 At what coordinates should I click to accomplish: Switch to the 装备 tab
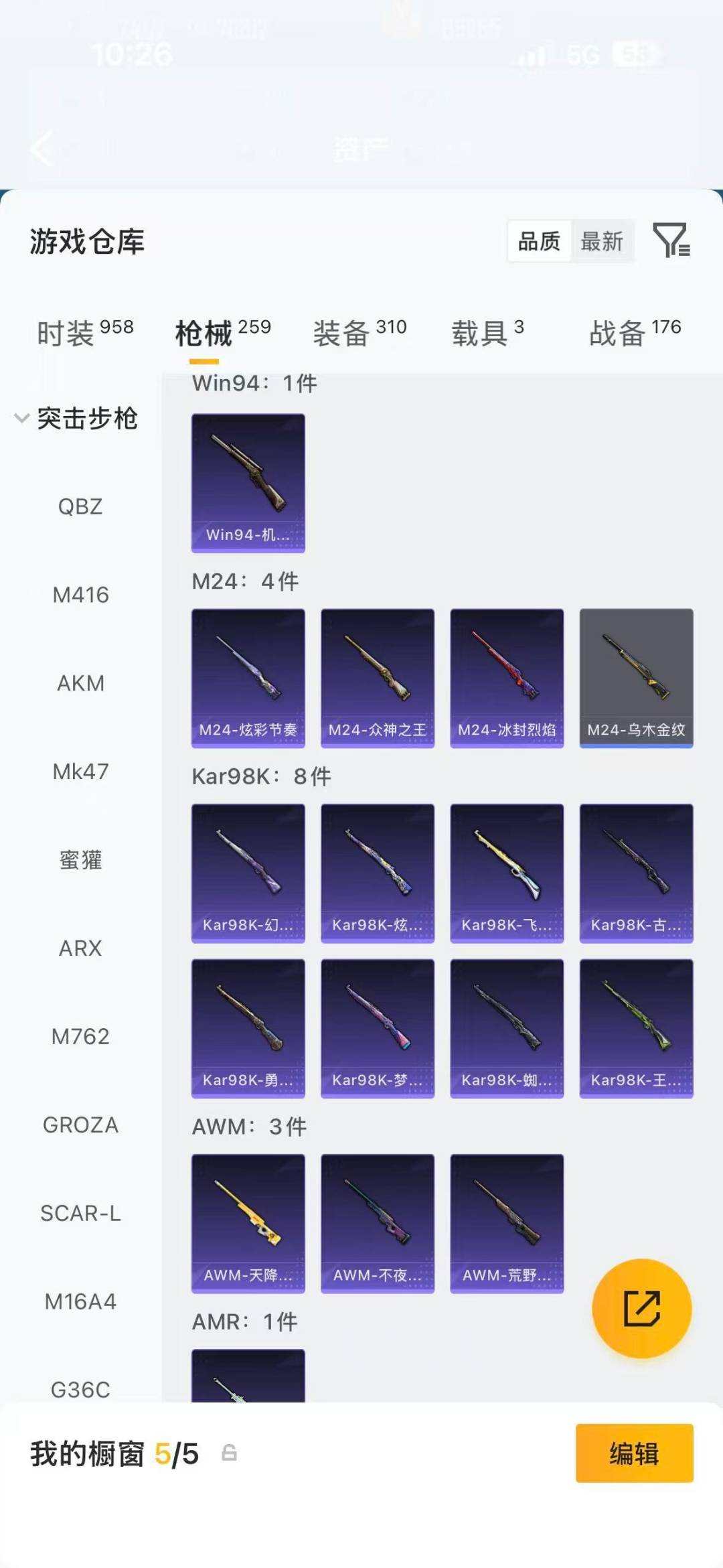[x=359, y=332]
